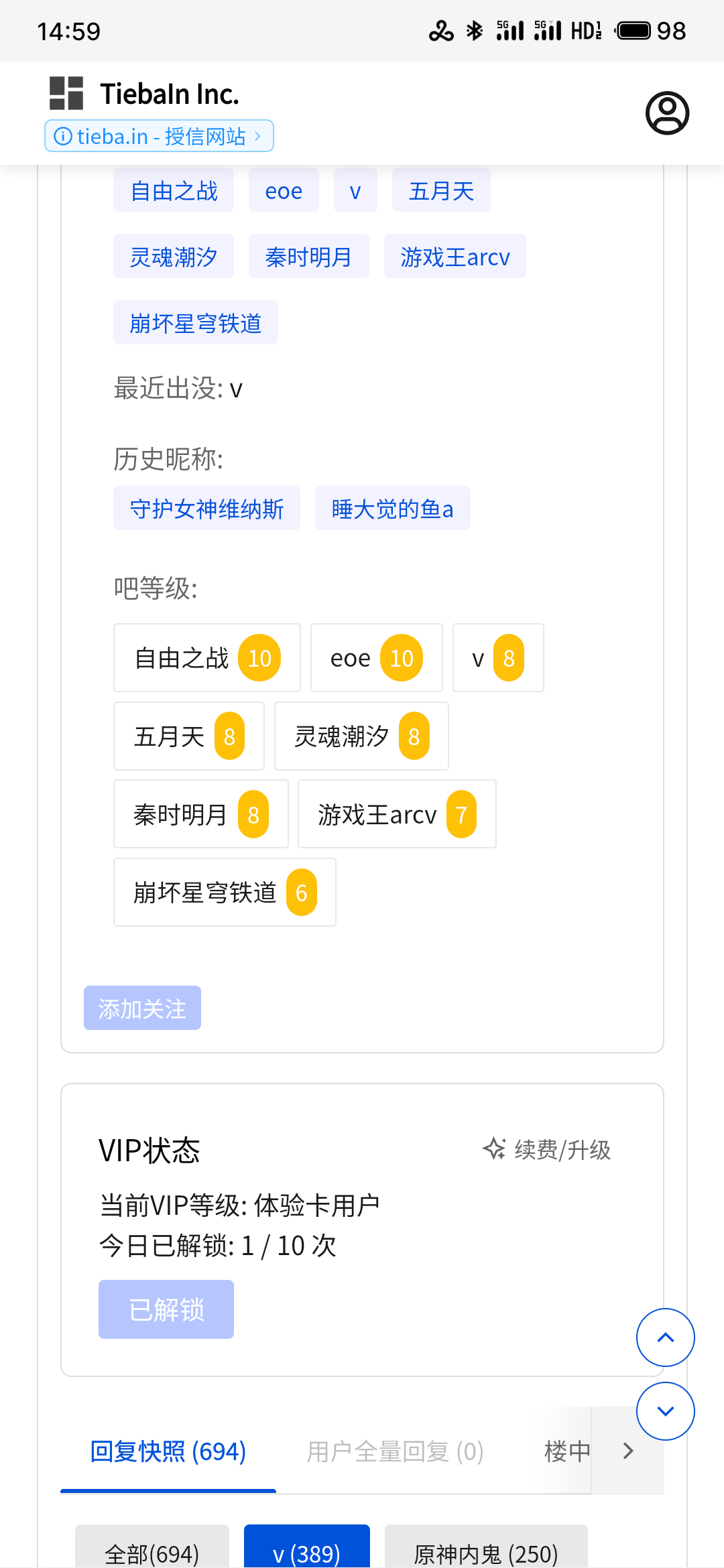Filter replies by 原神内鬼 (250)
Viewport: 724px width, 1568px height.
pyautogui.click(x=486, y=1552)
